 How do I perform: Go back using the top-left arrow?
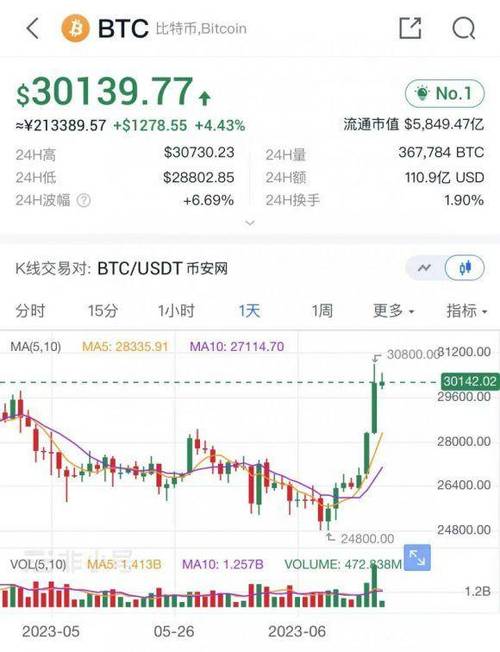click(32, 28)
